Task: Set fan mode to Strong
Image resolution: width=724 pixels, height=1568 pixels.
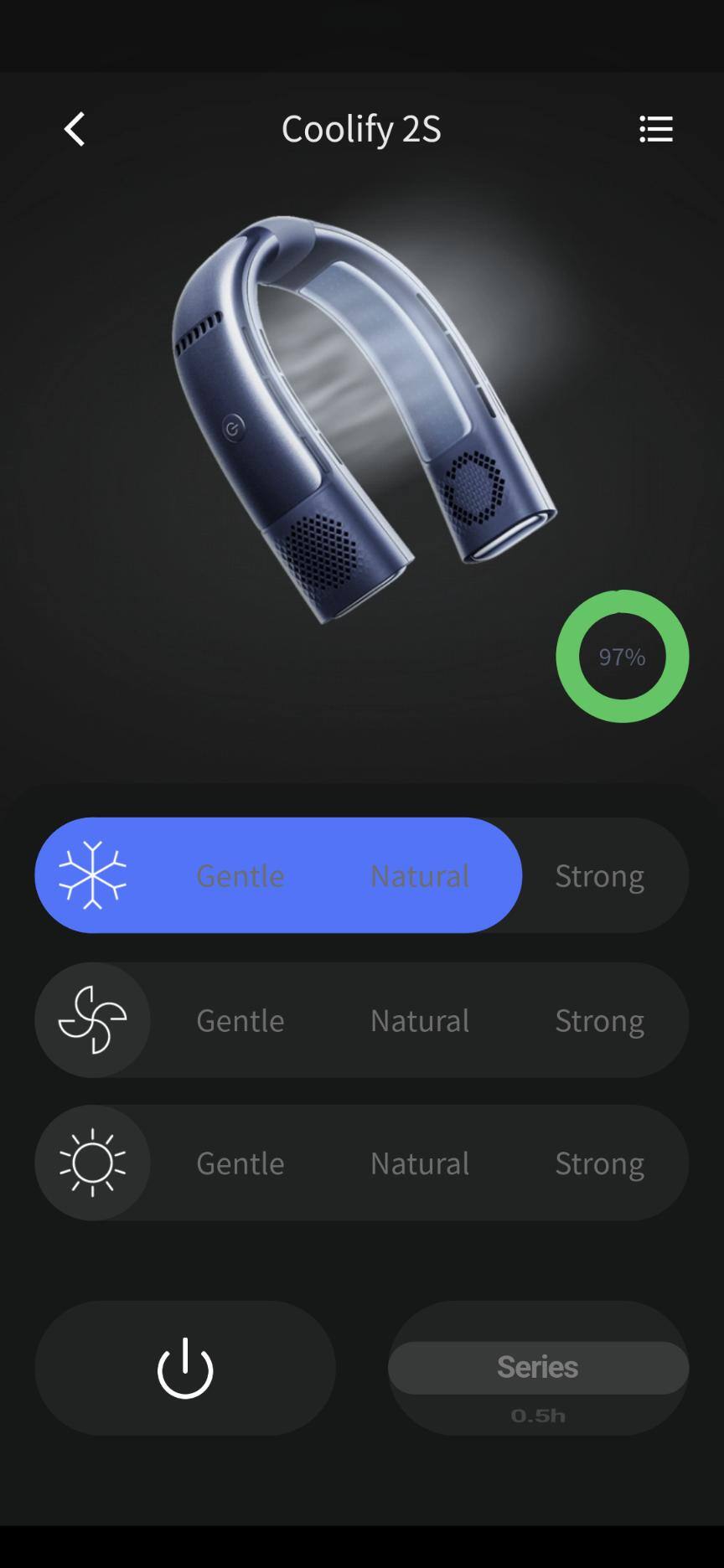Action: [599, 1020]
